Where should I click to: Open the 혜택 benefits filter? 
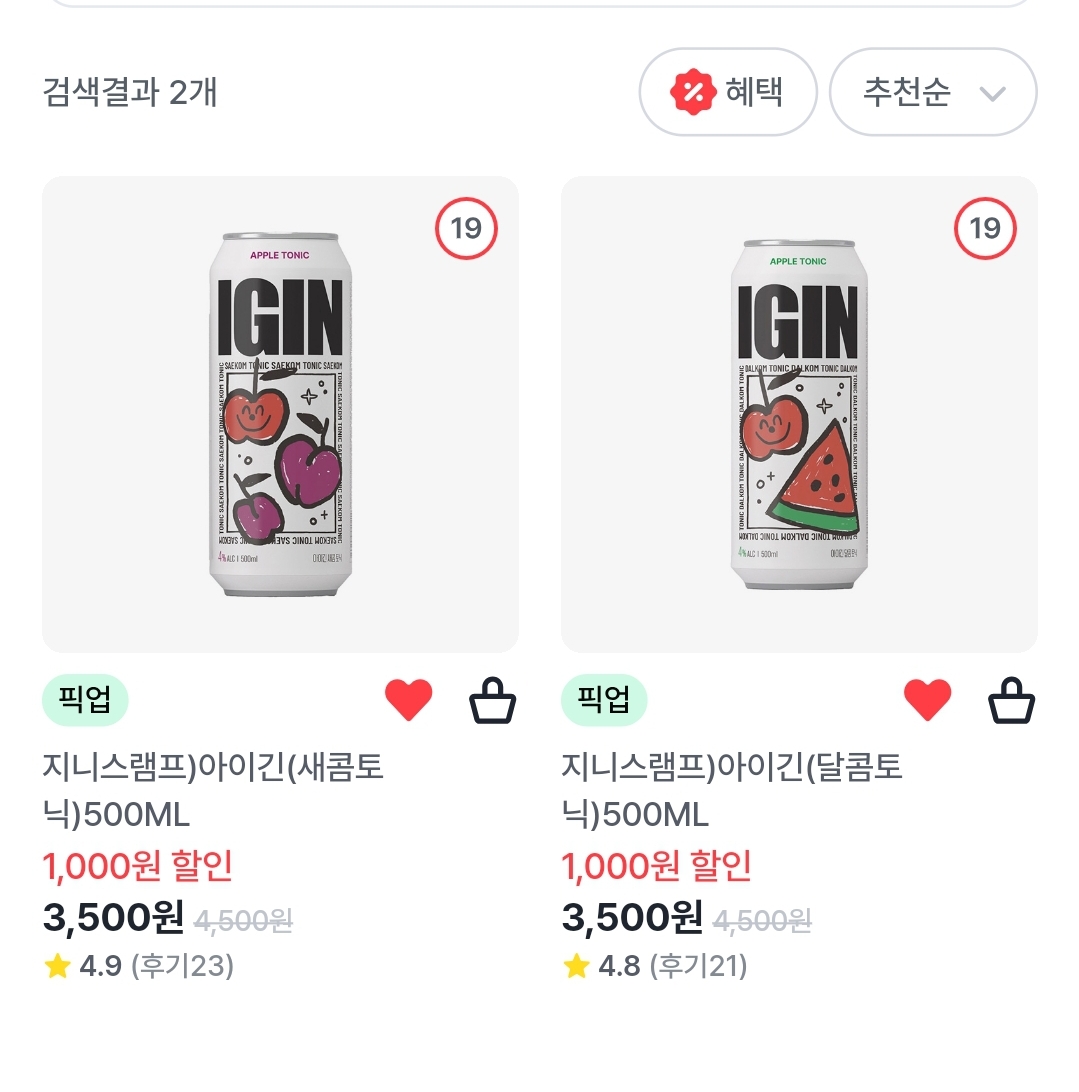click(728, 93)
